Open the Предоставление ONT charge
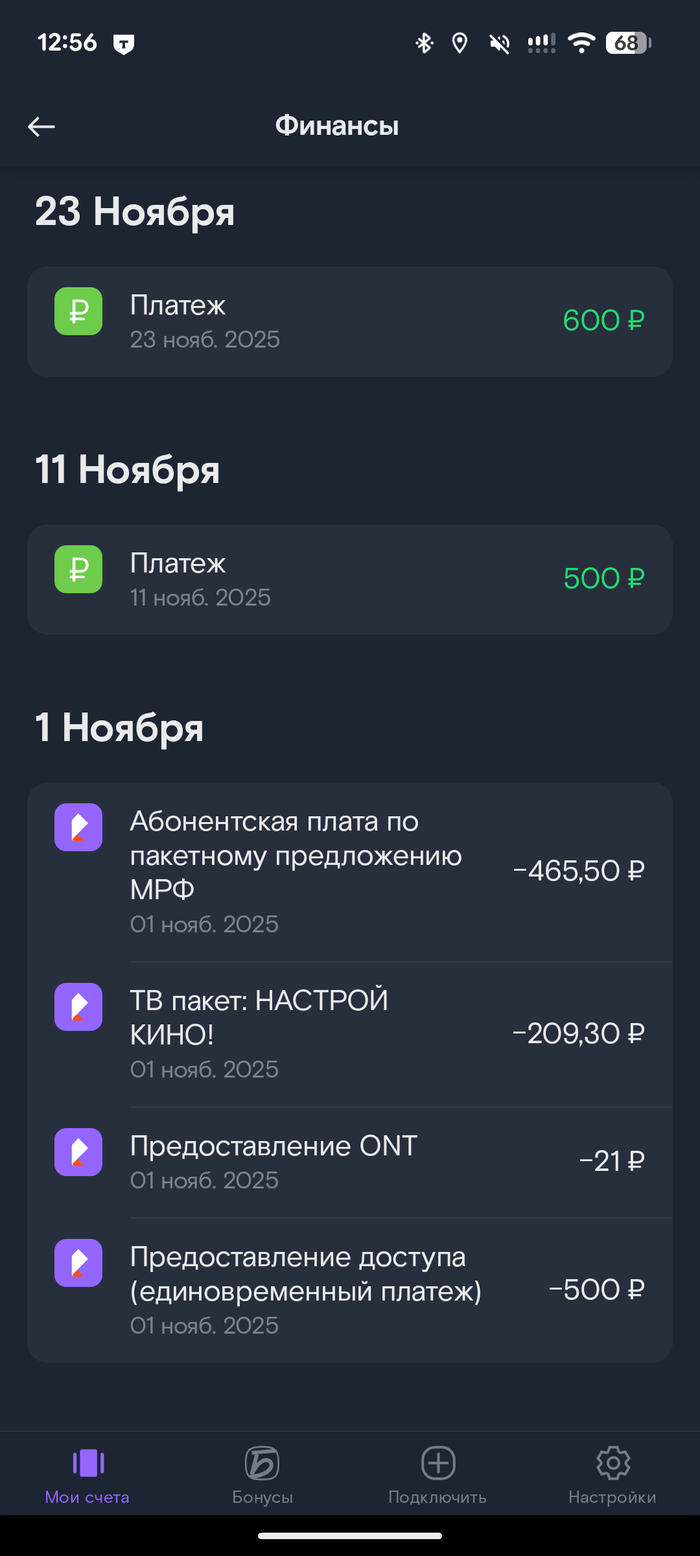 (349, 1161)
